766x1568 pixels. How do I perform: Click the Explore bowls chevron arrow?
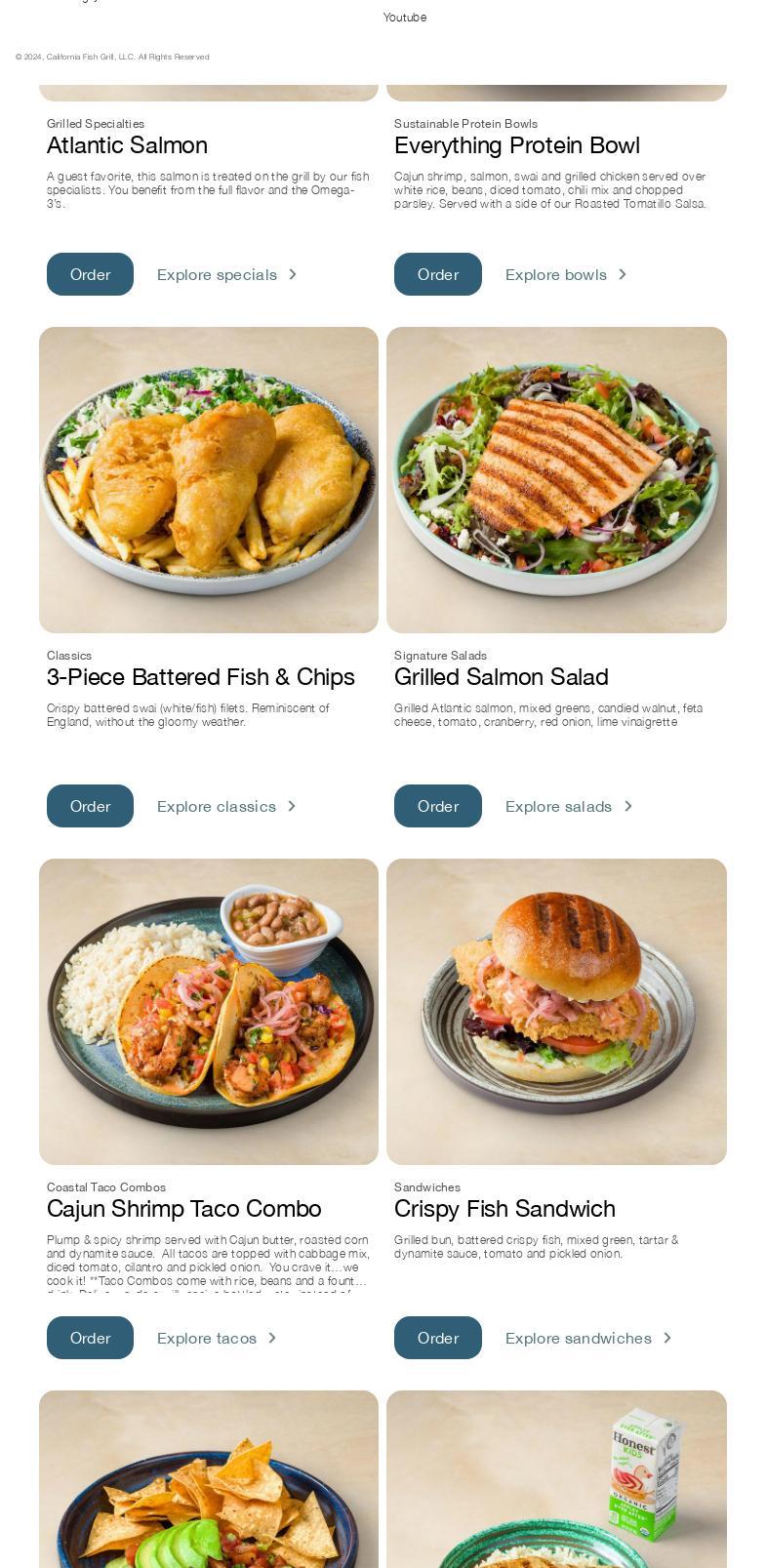pos(622,274)
